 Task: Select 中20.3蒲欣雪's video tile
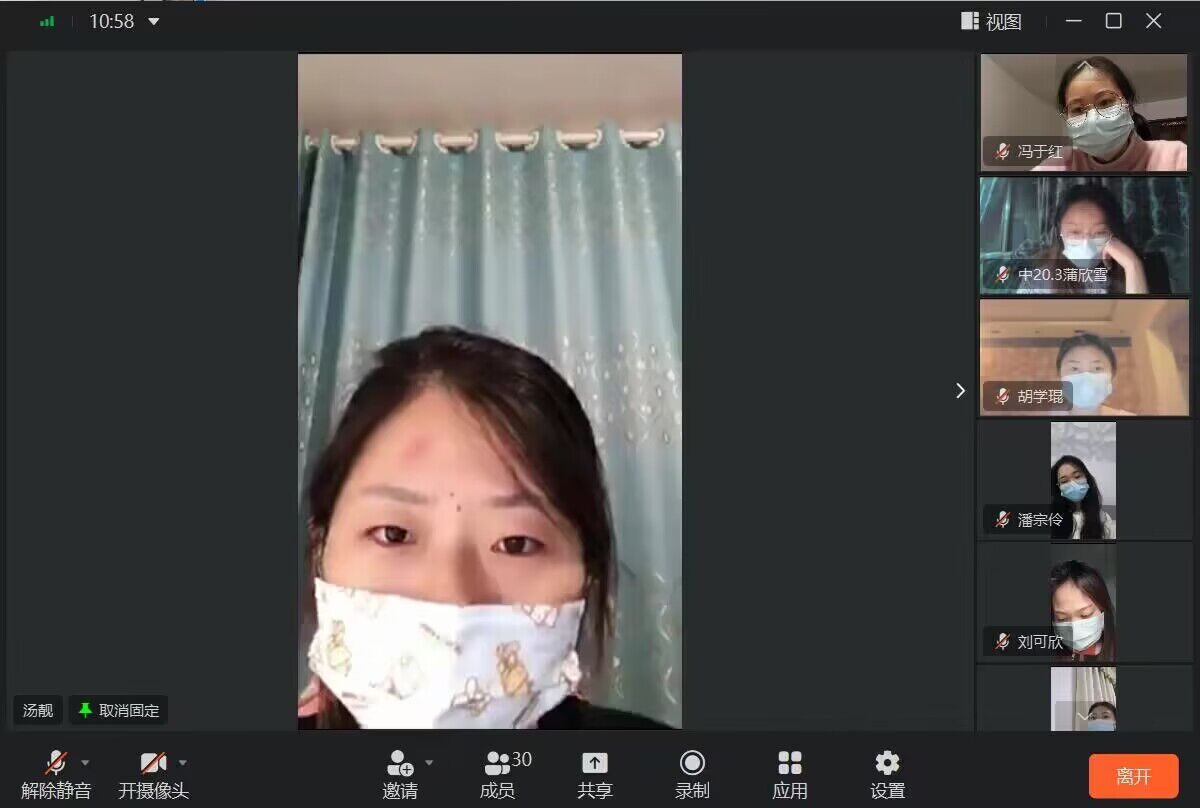click(x=1084, y=235)
